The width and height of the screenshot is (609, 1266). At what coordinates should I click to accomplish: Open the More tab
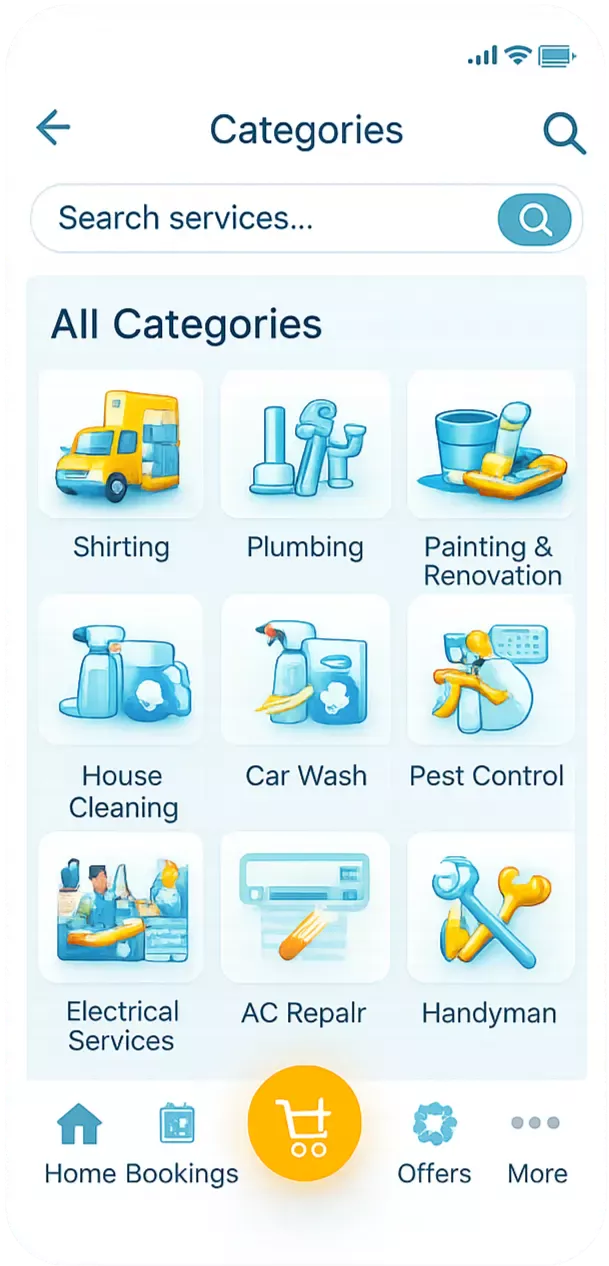click(537, 1144)
